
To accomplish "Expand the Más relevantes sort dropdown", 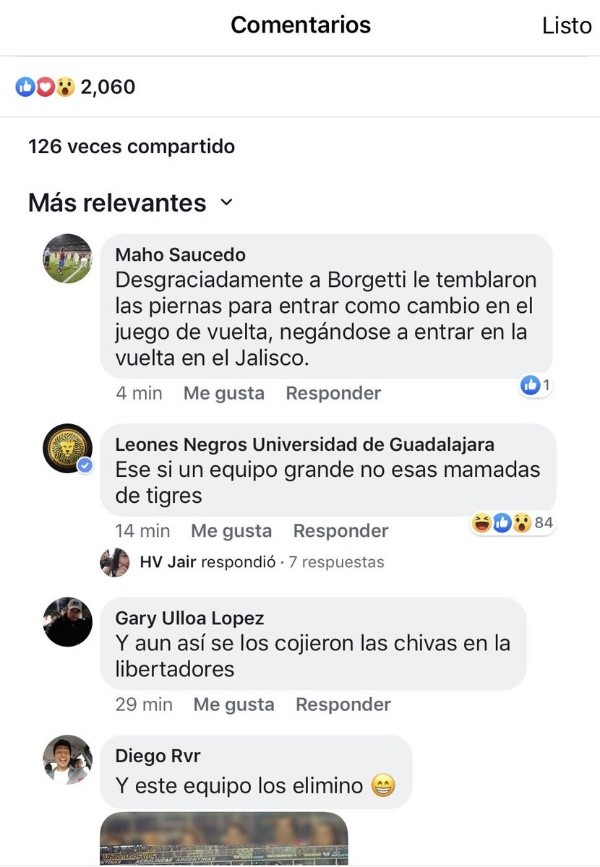I will pyautogui.click(x=130, y=203).
